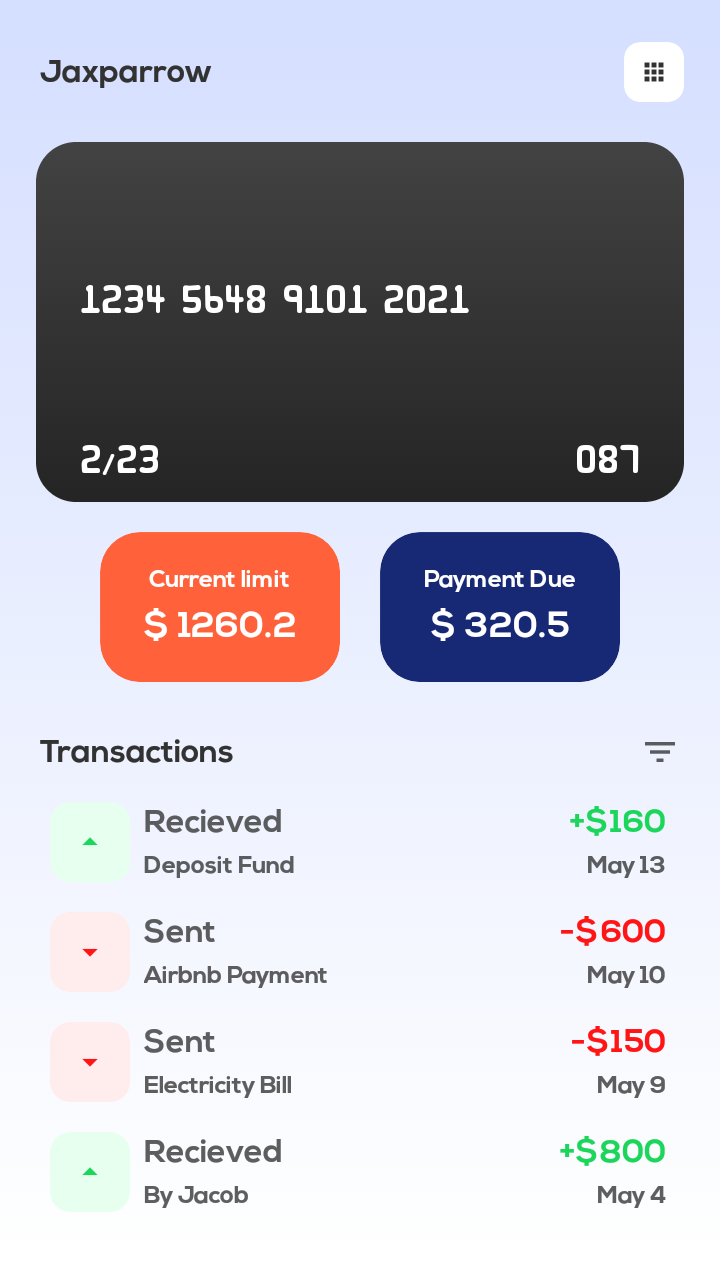Open the Electricity Bill transaction
The width and height of the screenshot is (720, 1280).
pos(360,1062)
